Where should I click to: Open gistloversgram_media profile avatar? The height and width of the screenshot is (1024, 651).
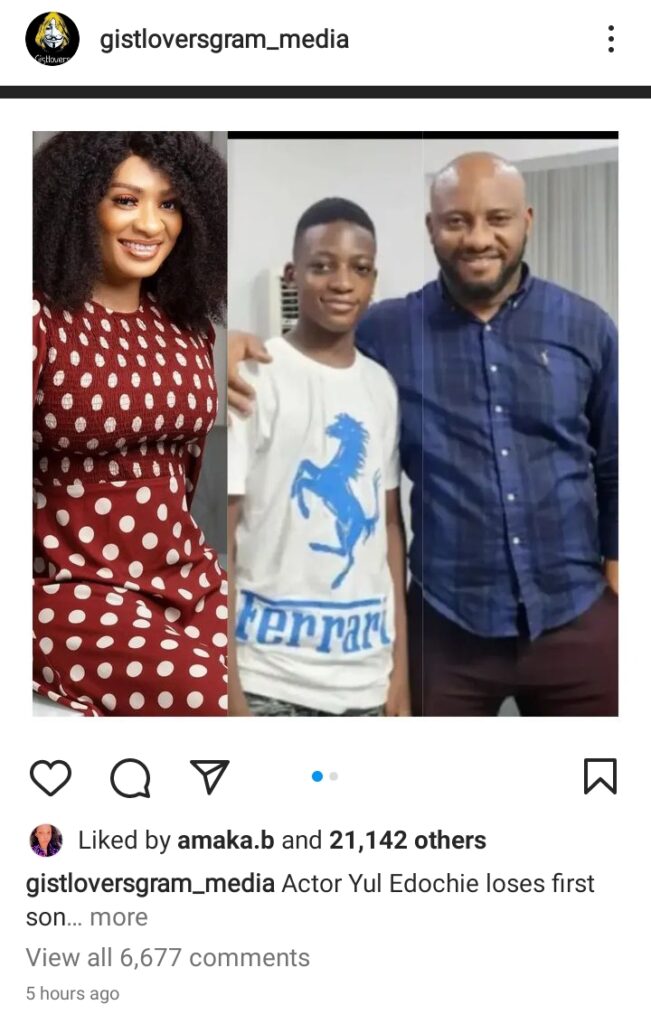[52, 40]
